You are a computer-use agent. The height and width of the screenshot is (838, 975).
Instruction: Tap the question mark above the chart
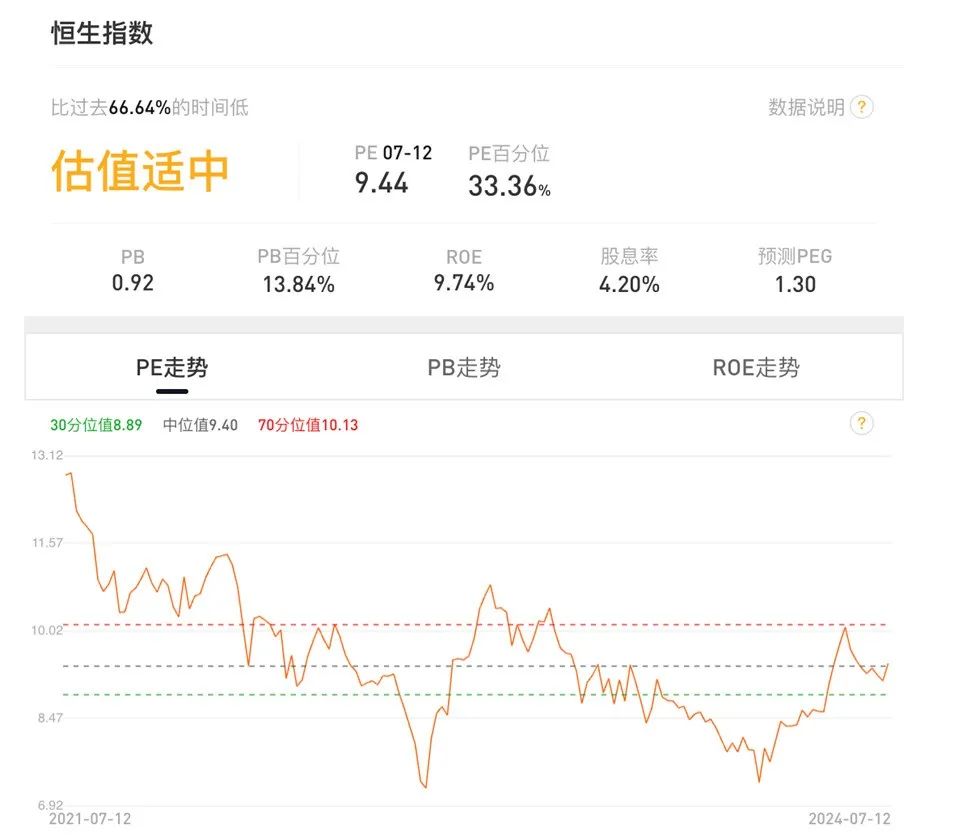coord(861,423)
